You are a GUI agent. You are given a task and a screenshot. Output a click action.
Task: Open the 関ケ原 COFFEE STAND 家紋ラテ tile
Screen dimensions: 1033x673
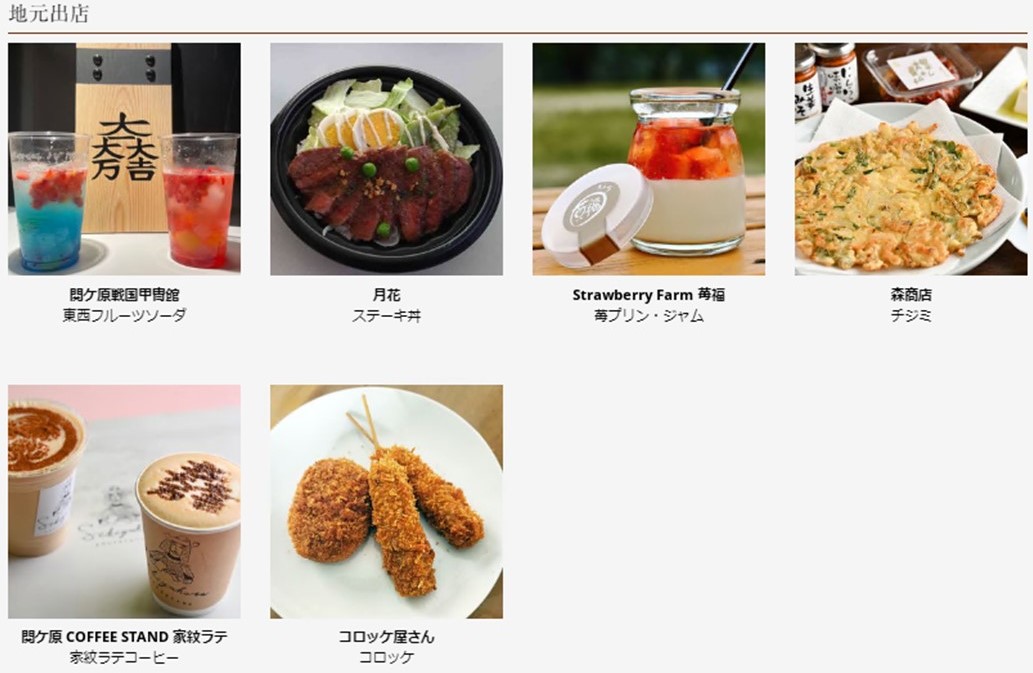(124, 501)
